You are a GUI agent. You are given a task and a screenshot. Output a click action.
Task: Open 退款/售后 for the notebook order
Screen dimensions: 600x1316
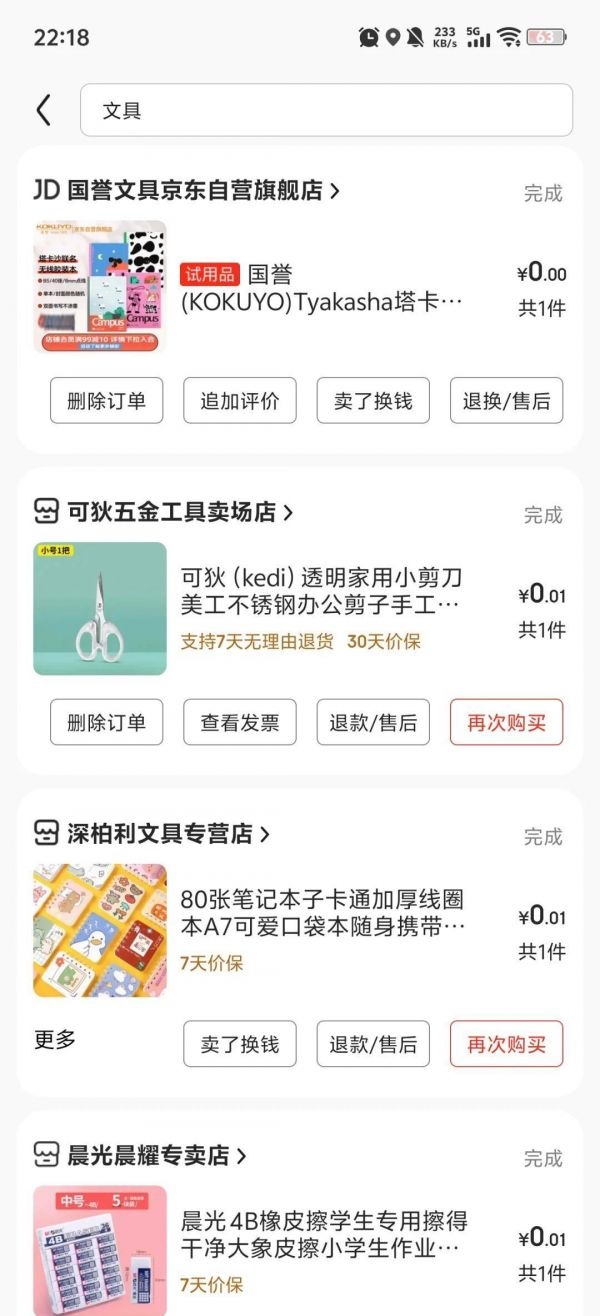tap(373, 1044)
